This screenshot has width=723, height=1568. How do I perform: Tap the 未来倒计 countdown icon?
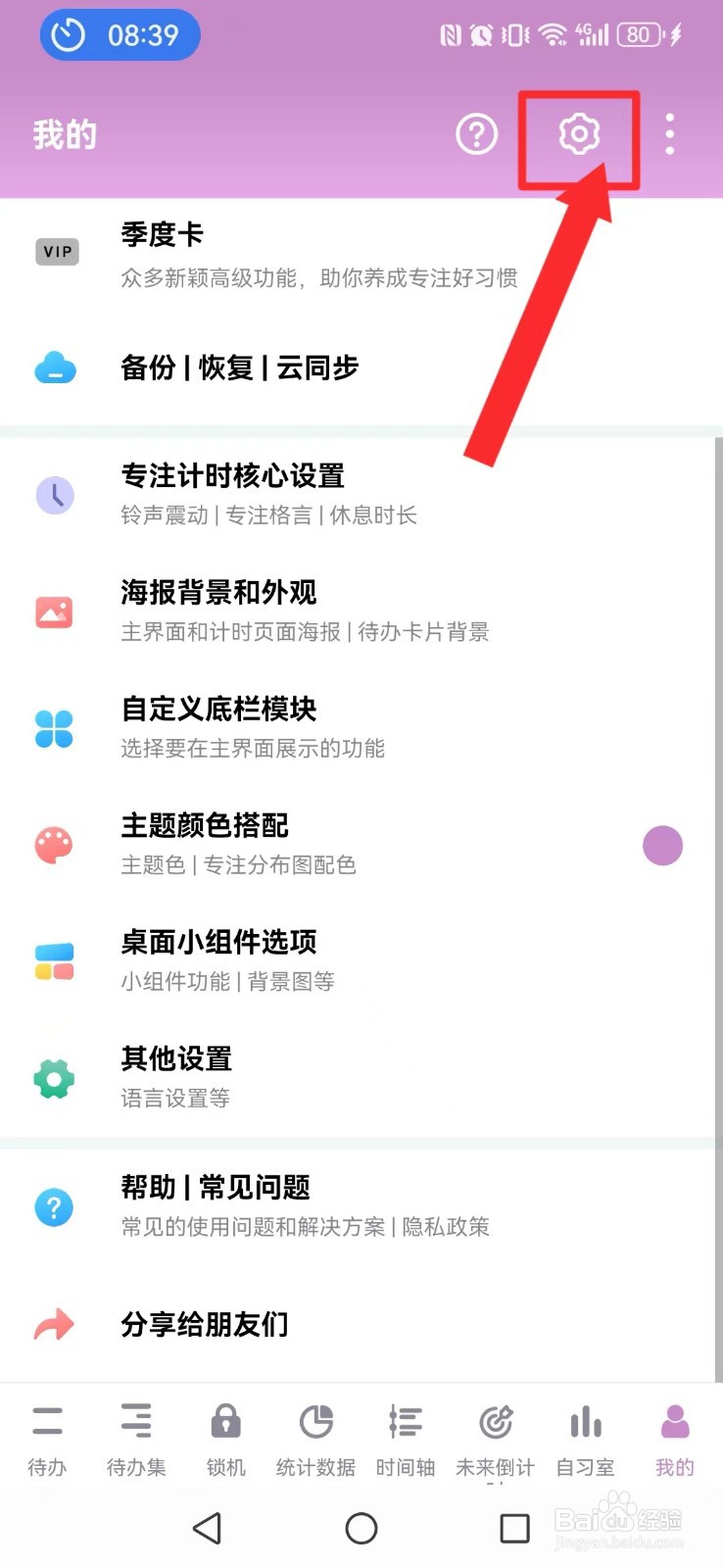click(495, 1421)
